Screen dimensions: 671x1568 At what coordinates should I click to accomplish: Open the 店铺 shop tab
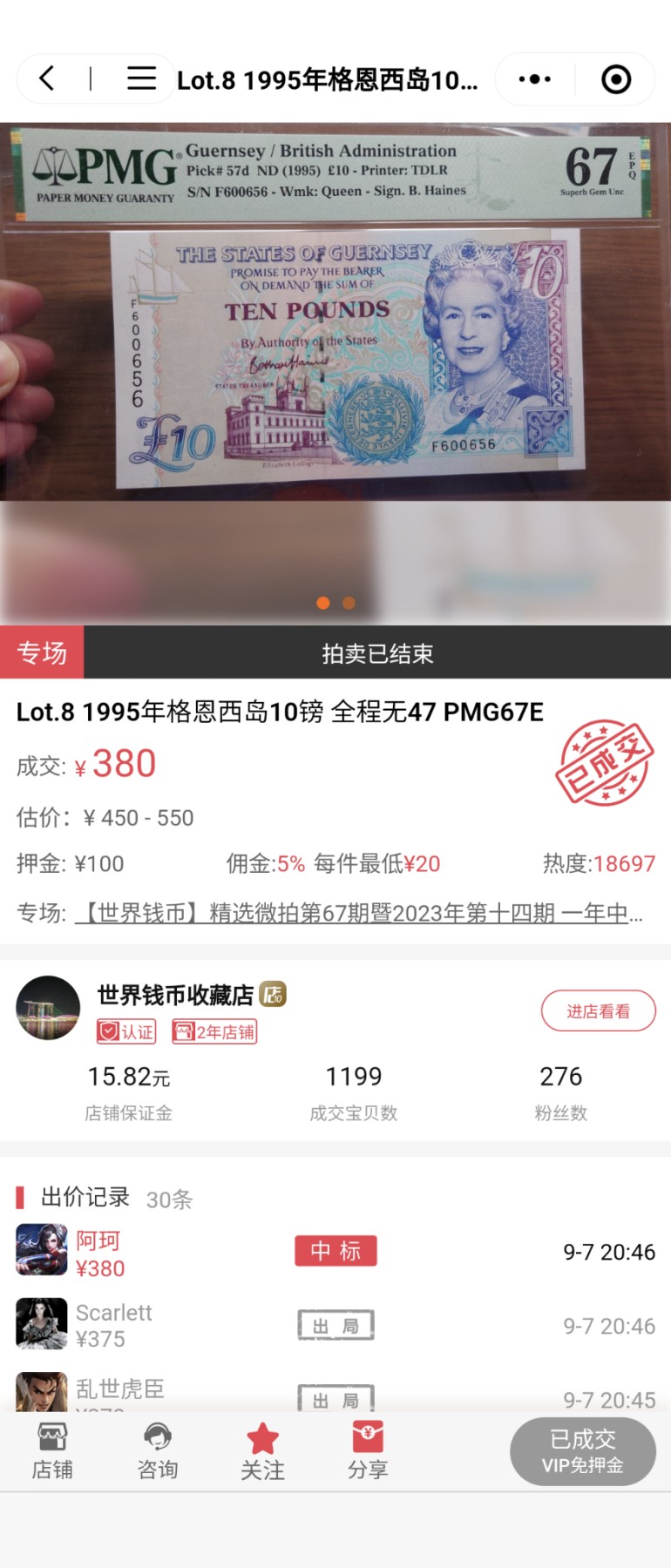pos(52,1452)
